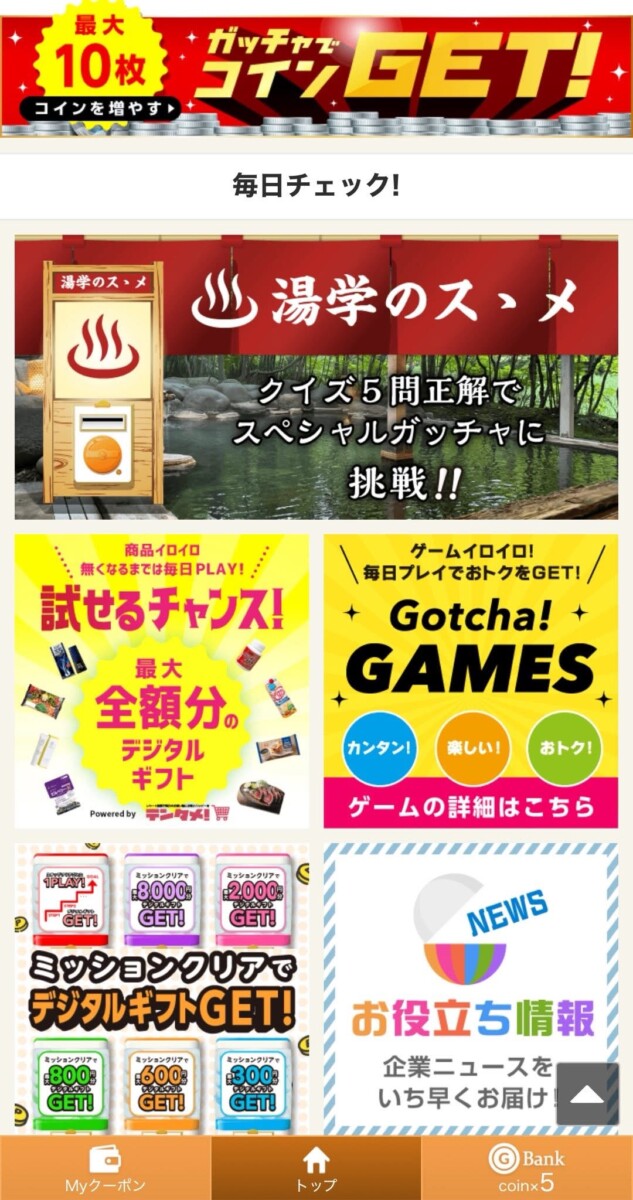
Task: Open the ミッションクリアでデジタルギフトGET tile
Action: click(x=162, y=985)
